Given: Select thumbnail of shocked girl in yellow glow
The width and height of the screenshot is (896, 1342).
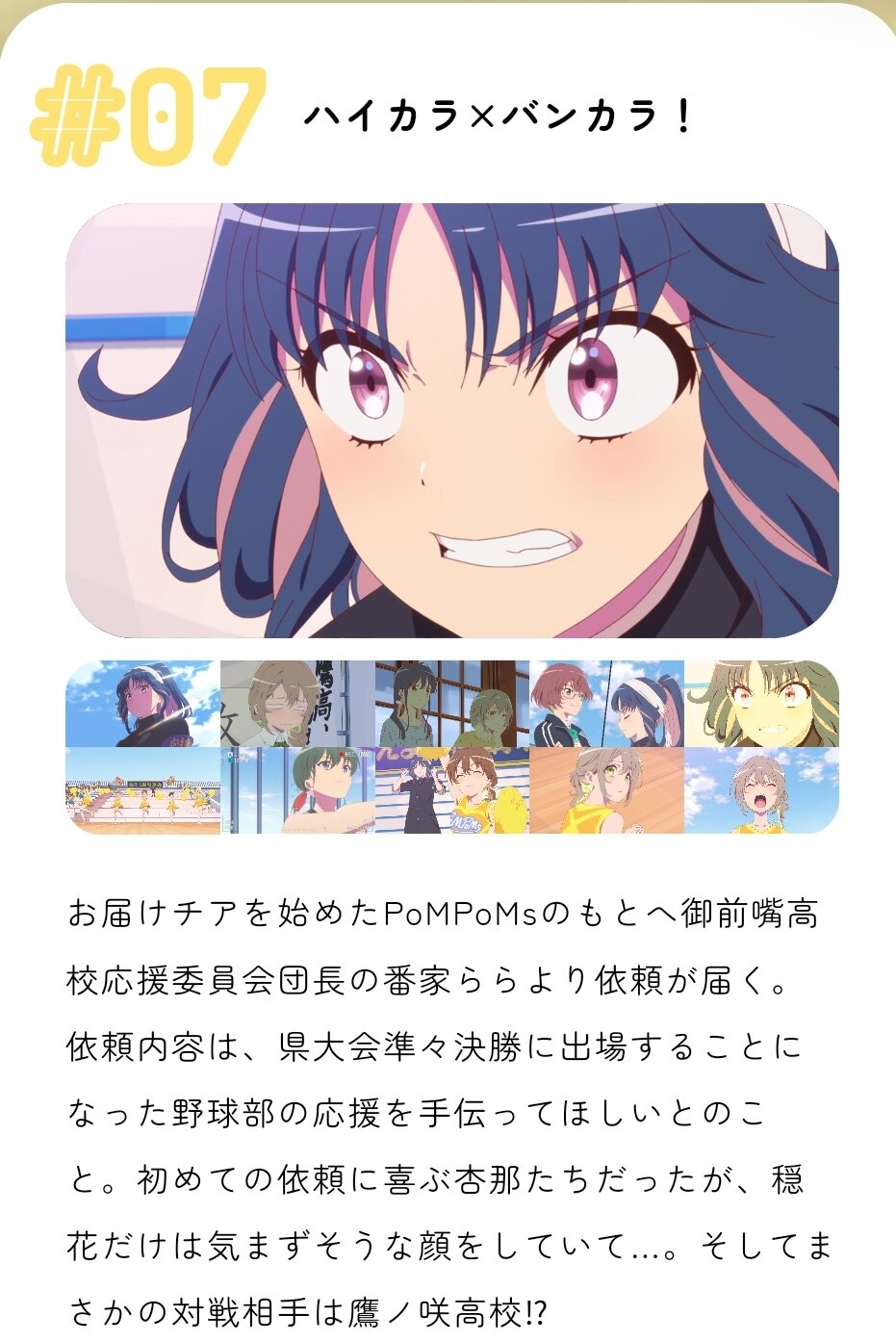Looking at the screenshot, I should [x=761, y=704].
